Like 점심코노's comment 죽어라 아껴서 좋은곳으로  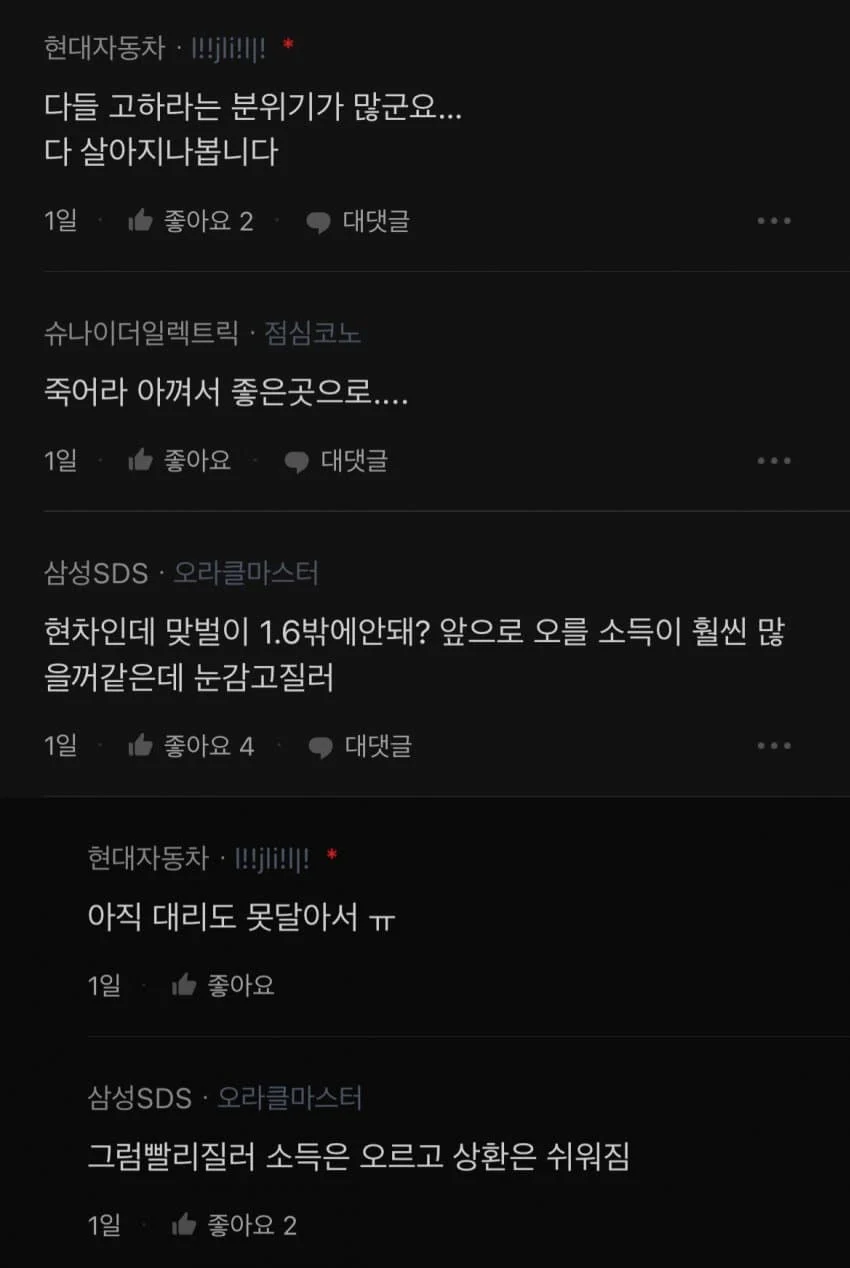pos(180,461)
